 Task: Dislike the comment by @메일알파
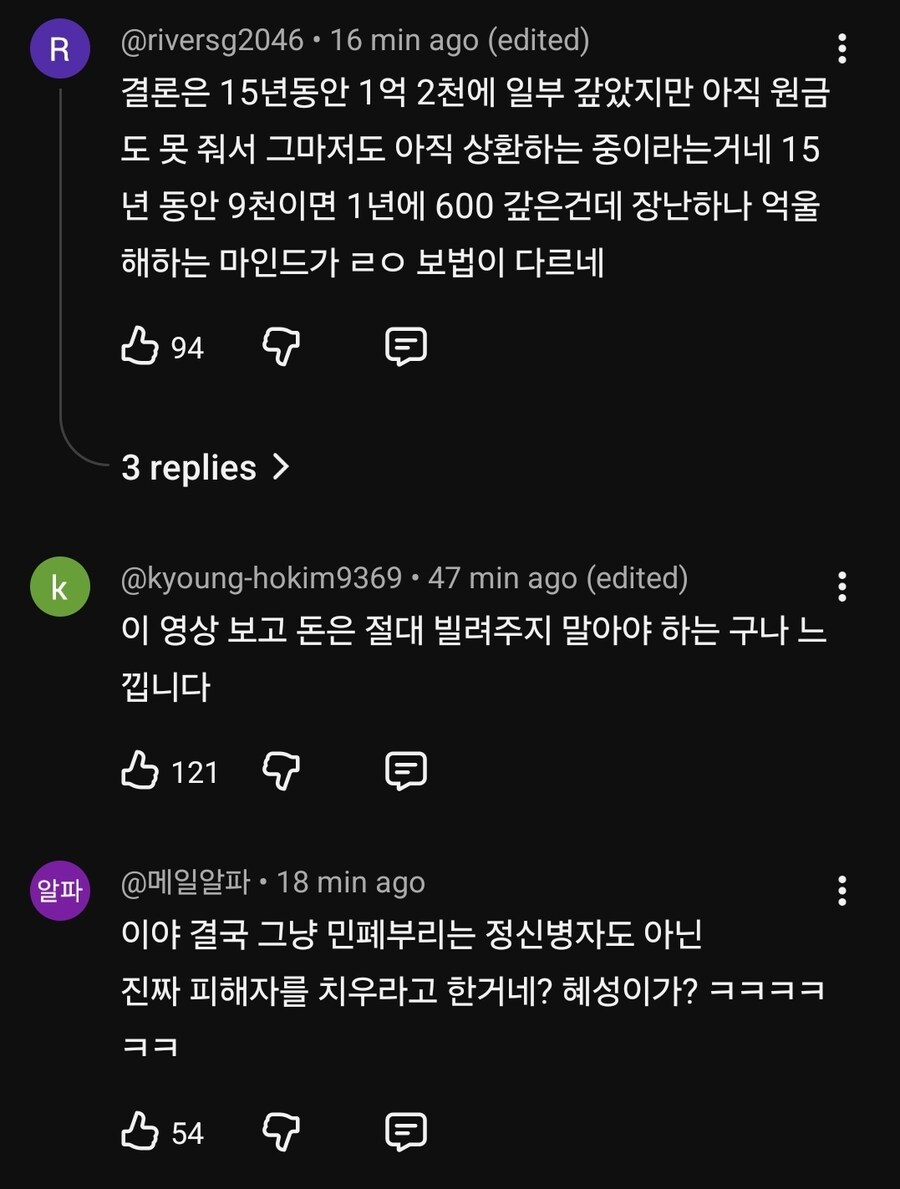tap(281, 1133)
